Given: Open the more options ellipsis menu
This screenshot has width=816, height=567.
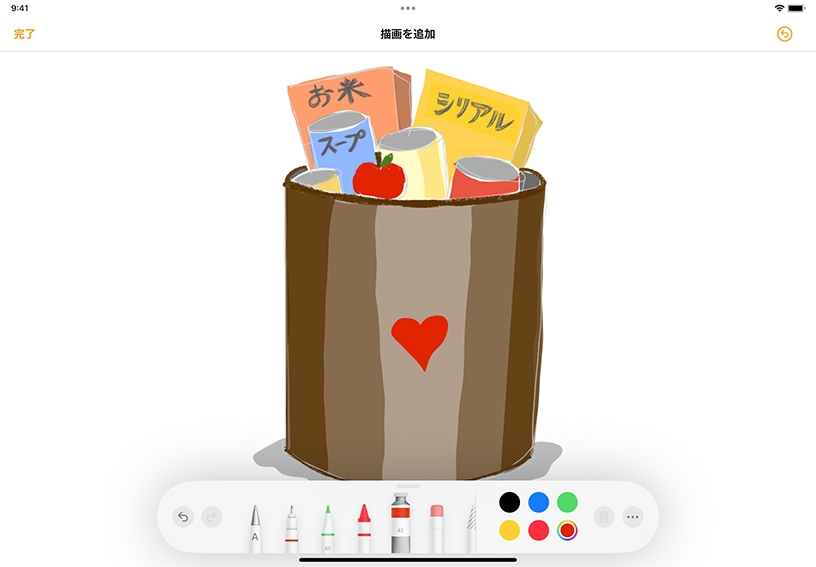Looking at the screenshot, I should 633,517.
